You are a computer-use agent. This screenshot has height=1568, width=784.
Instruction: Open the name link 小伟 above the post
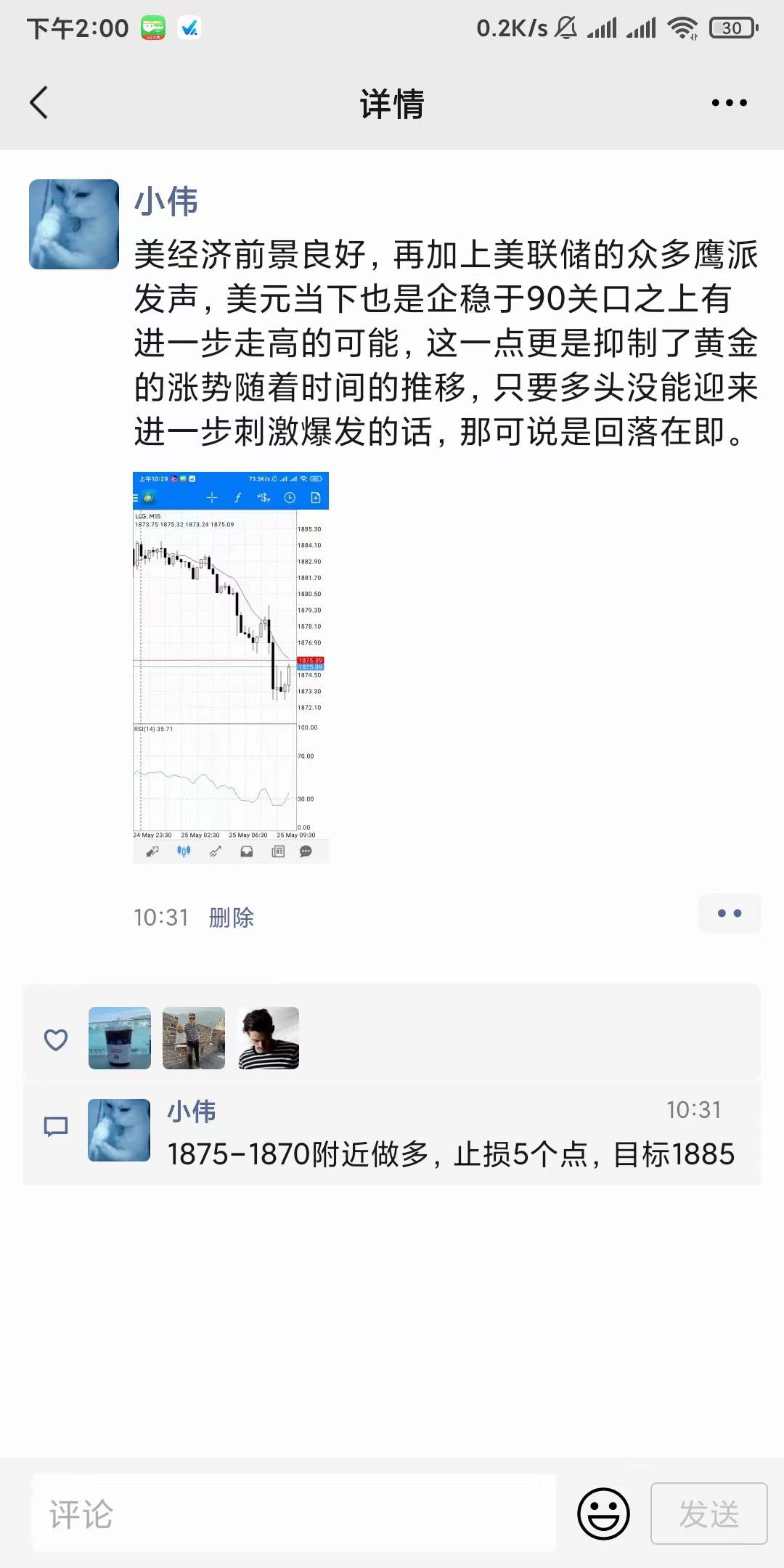click(x=166, y=201)
